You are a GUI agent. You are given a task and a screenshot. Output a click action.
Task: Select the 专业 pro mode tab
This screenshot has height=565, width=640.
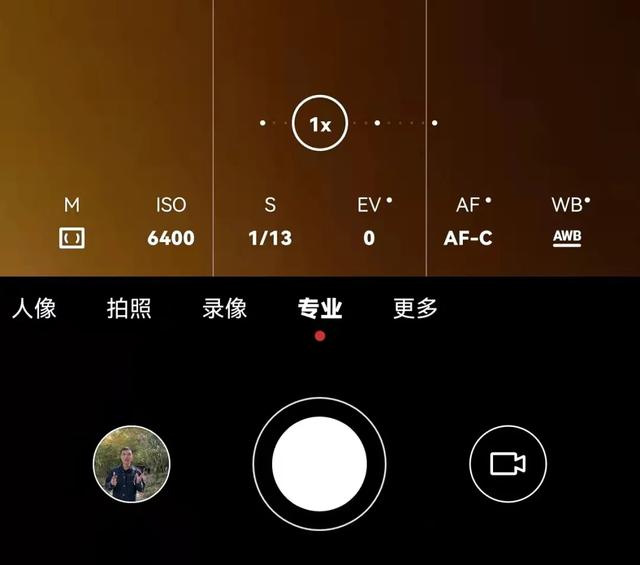click(320, 308)
